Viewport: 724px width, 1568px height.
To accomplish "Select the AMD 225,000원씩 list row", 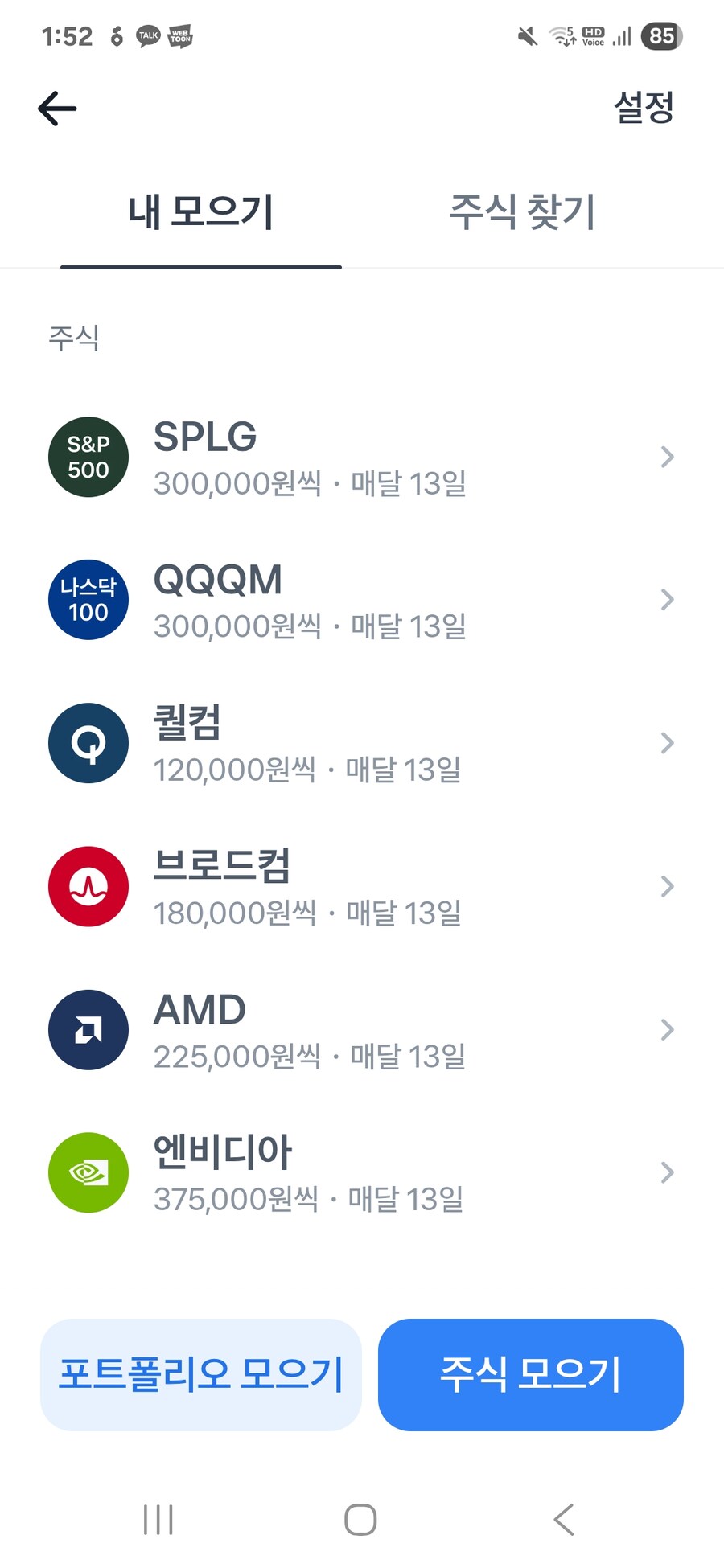I will [362, 1030].
